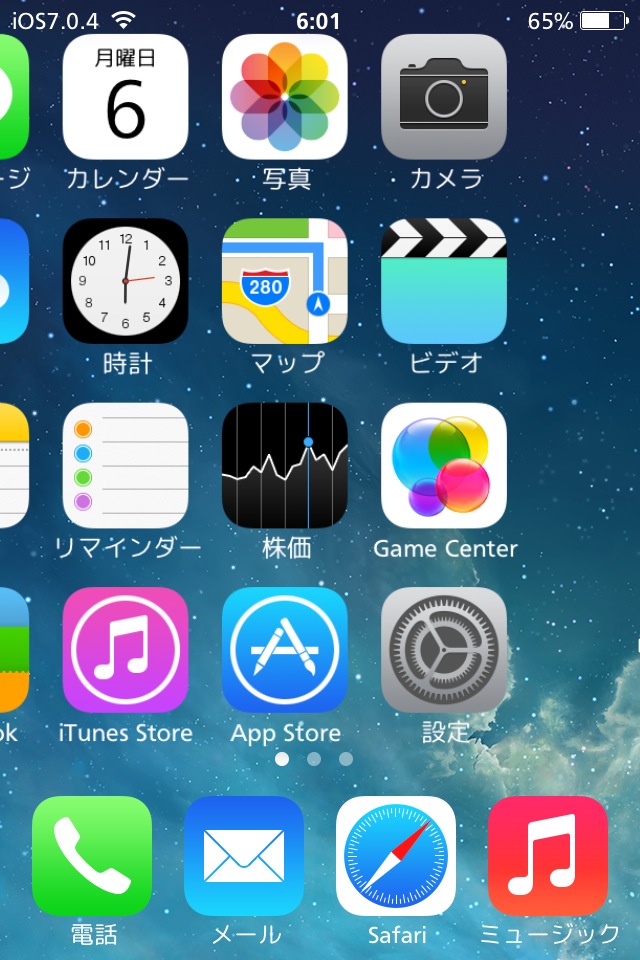
Task: Open the カレンダー calendar app
Action: pos(125,97)
